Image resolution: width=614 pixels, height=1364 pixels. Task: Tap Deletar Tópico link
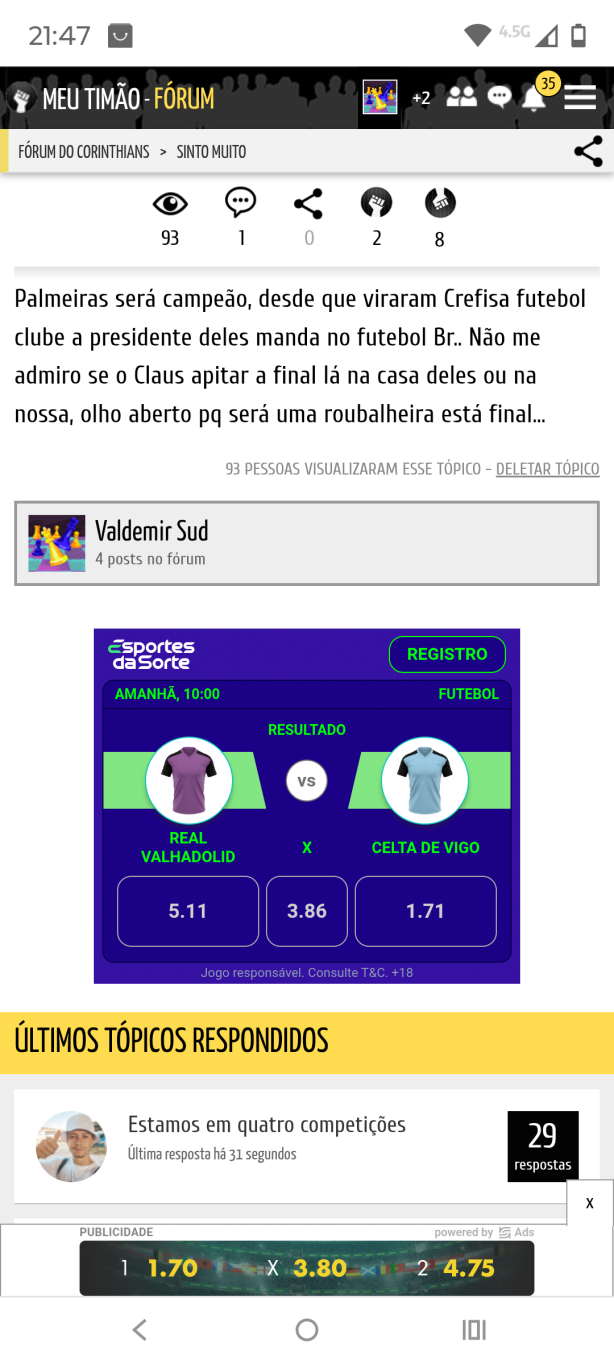547,469
